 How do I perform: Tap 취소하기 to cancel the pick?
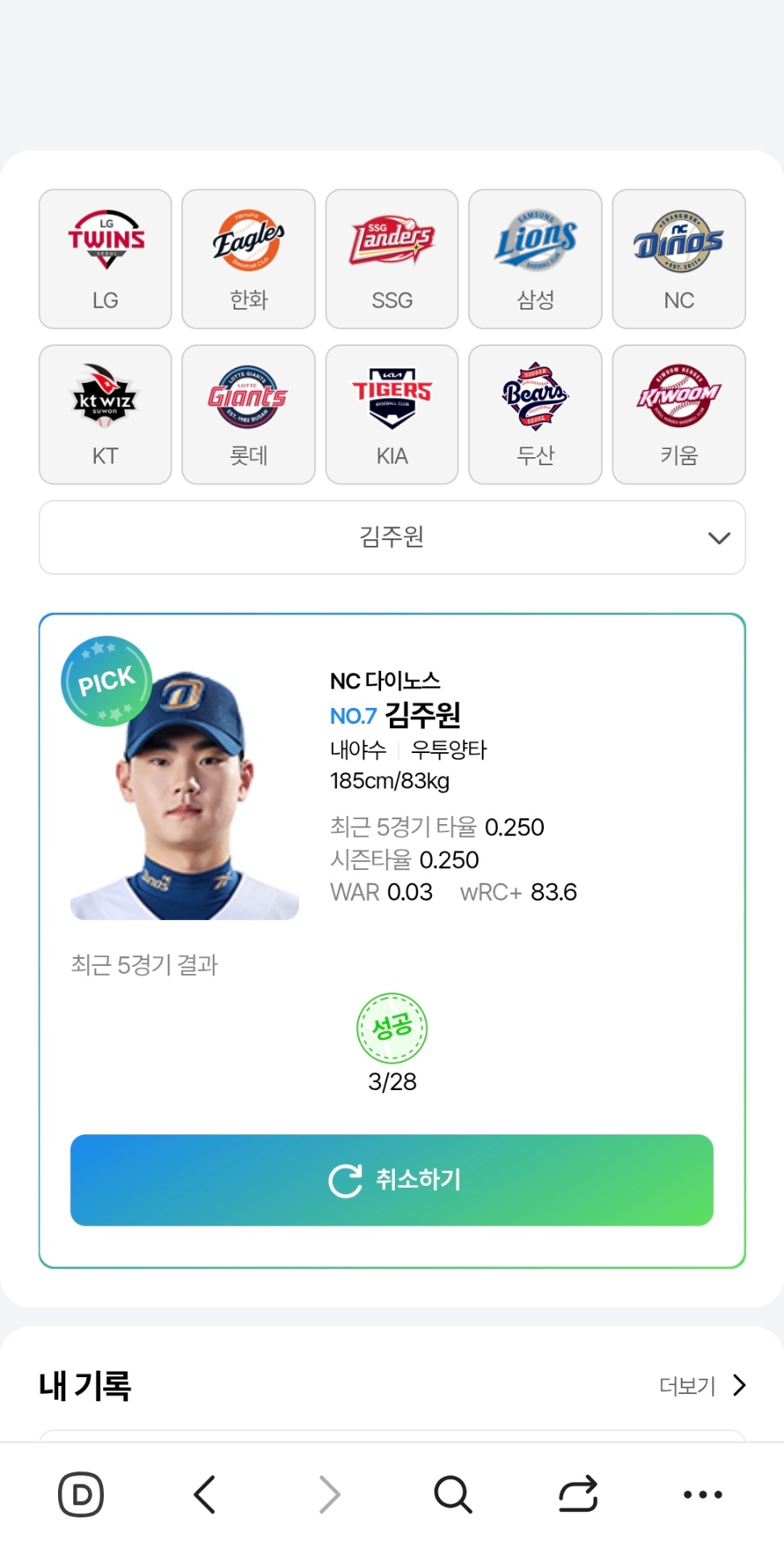[x=392, y=1180]
